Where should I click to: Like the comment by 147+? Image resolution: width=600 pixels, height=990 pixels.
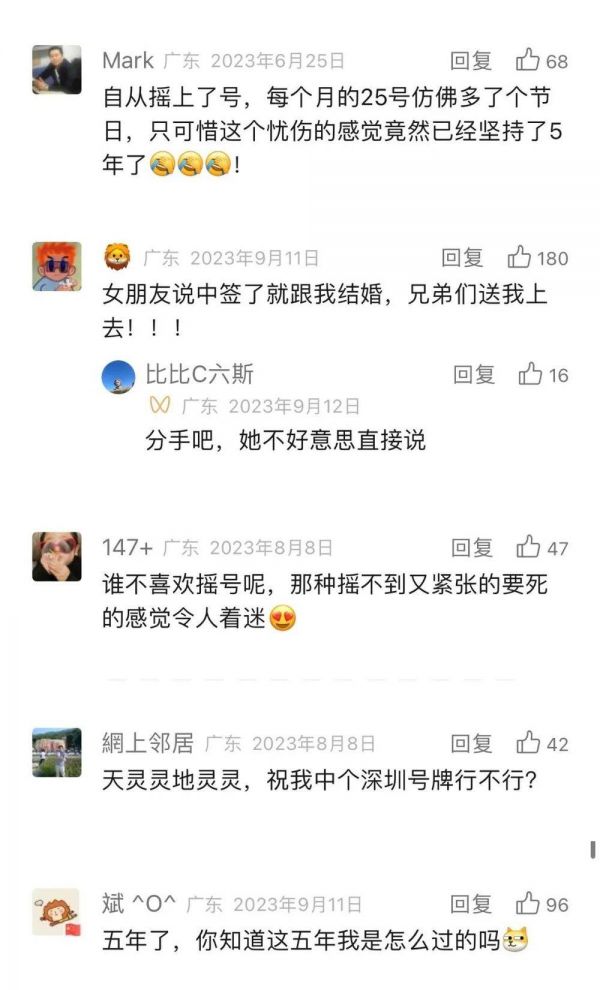pos(528,548)
